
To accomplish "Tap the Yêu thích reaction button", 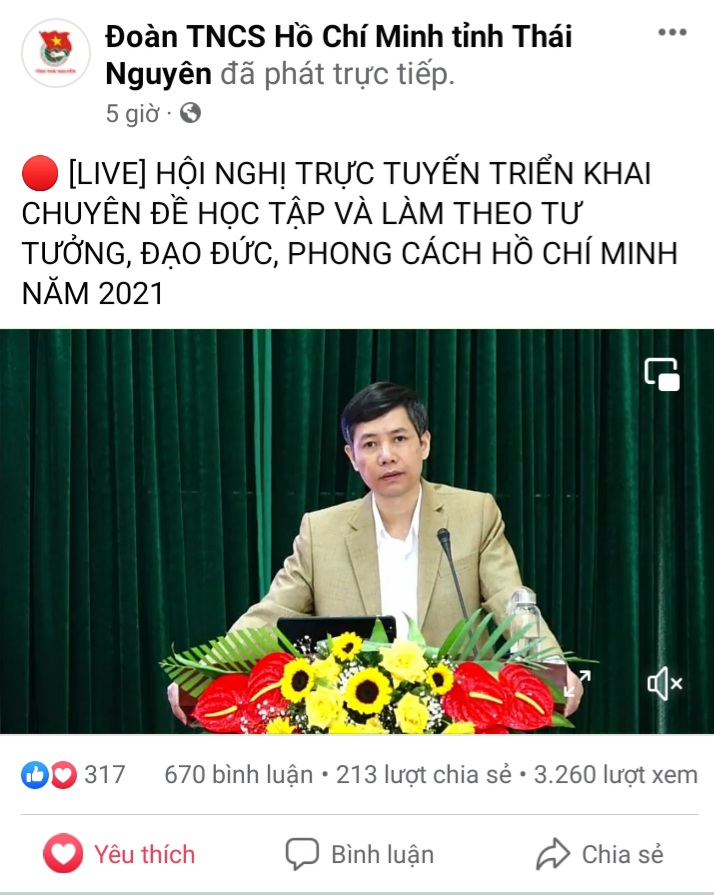I will tap(120, 854).
